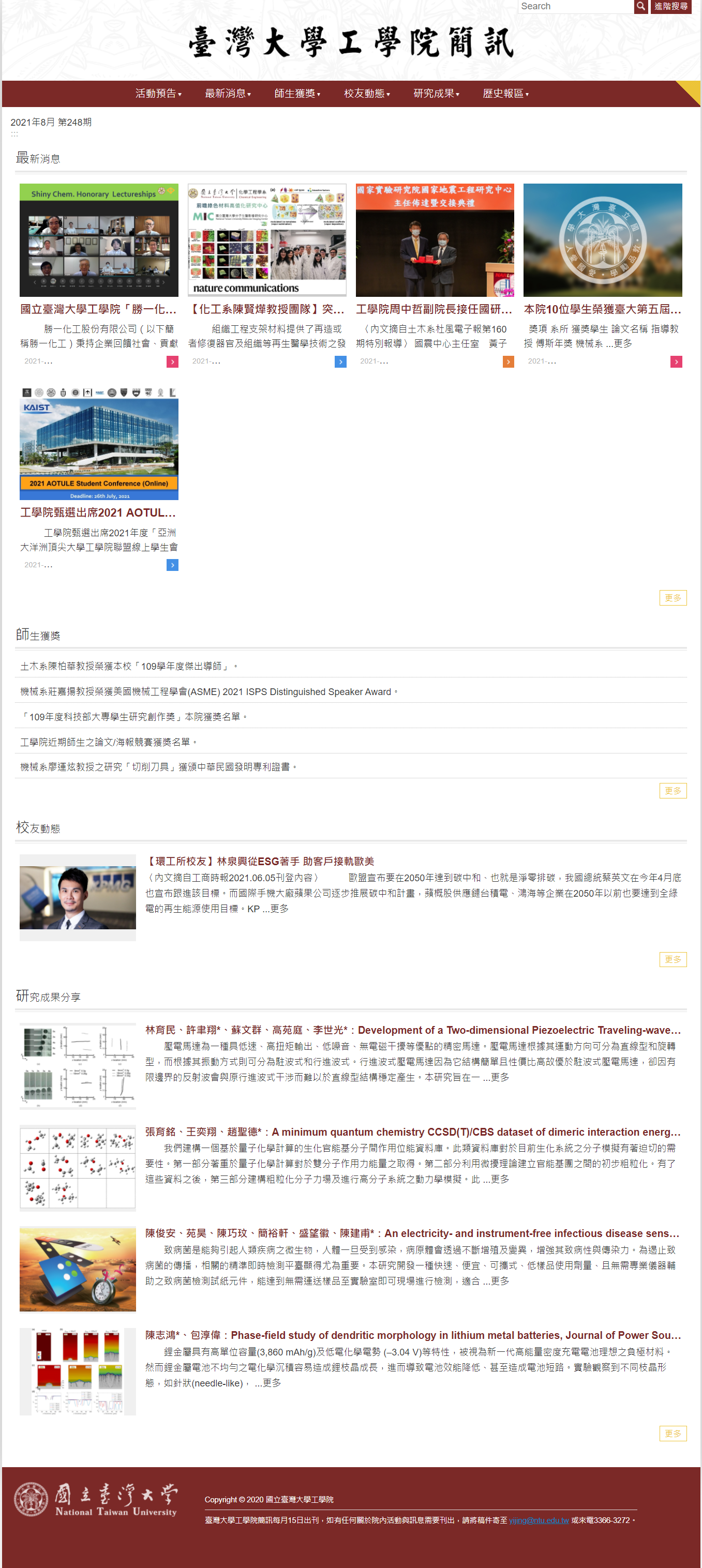Tap the Search input field
Viewport: 702px width, 1568px height.
click(575, 6)
